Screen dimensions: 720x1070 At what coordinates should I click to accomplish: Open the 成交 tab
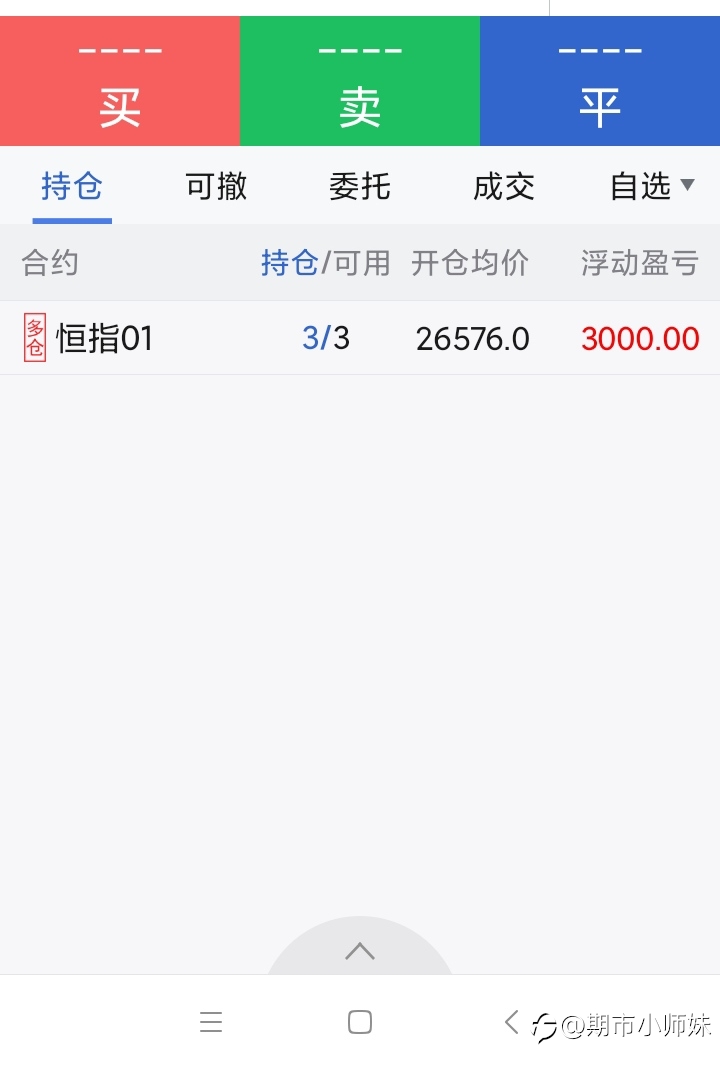504,186
